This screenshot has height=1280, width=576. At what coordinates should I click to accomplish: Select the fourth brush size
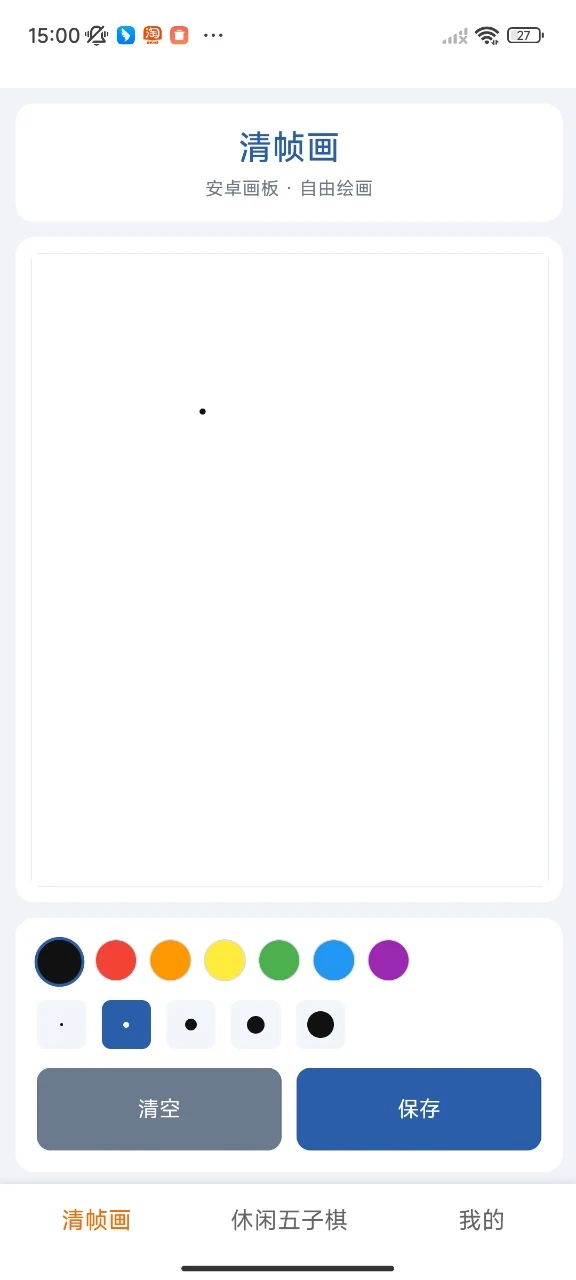click(x=256, y=1025)
